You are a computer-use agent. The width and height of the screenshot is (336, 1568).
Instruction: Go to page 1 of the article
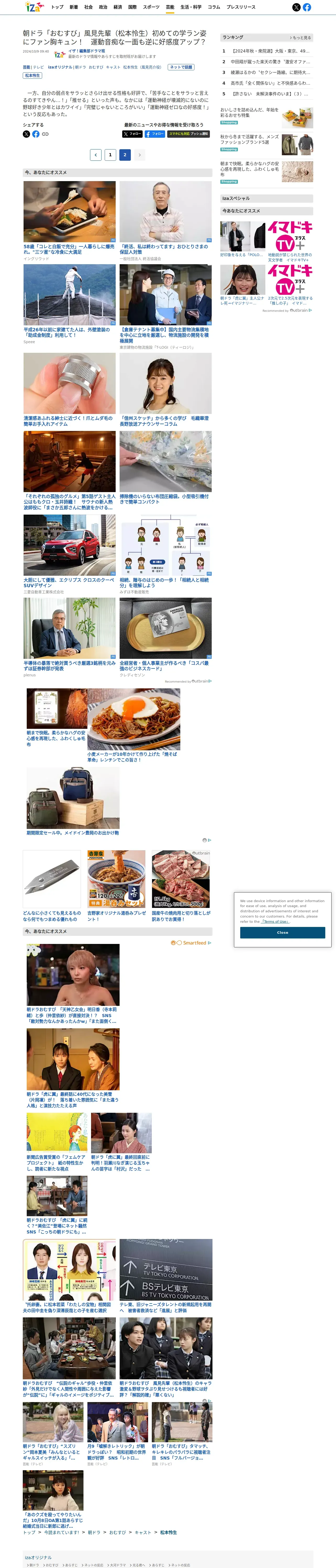click(110, 155)
